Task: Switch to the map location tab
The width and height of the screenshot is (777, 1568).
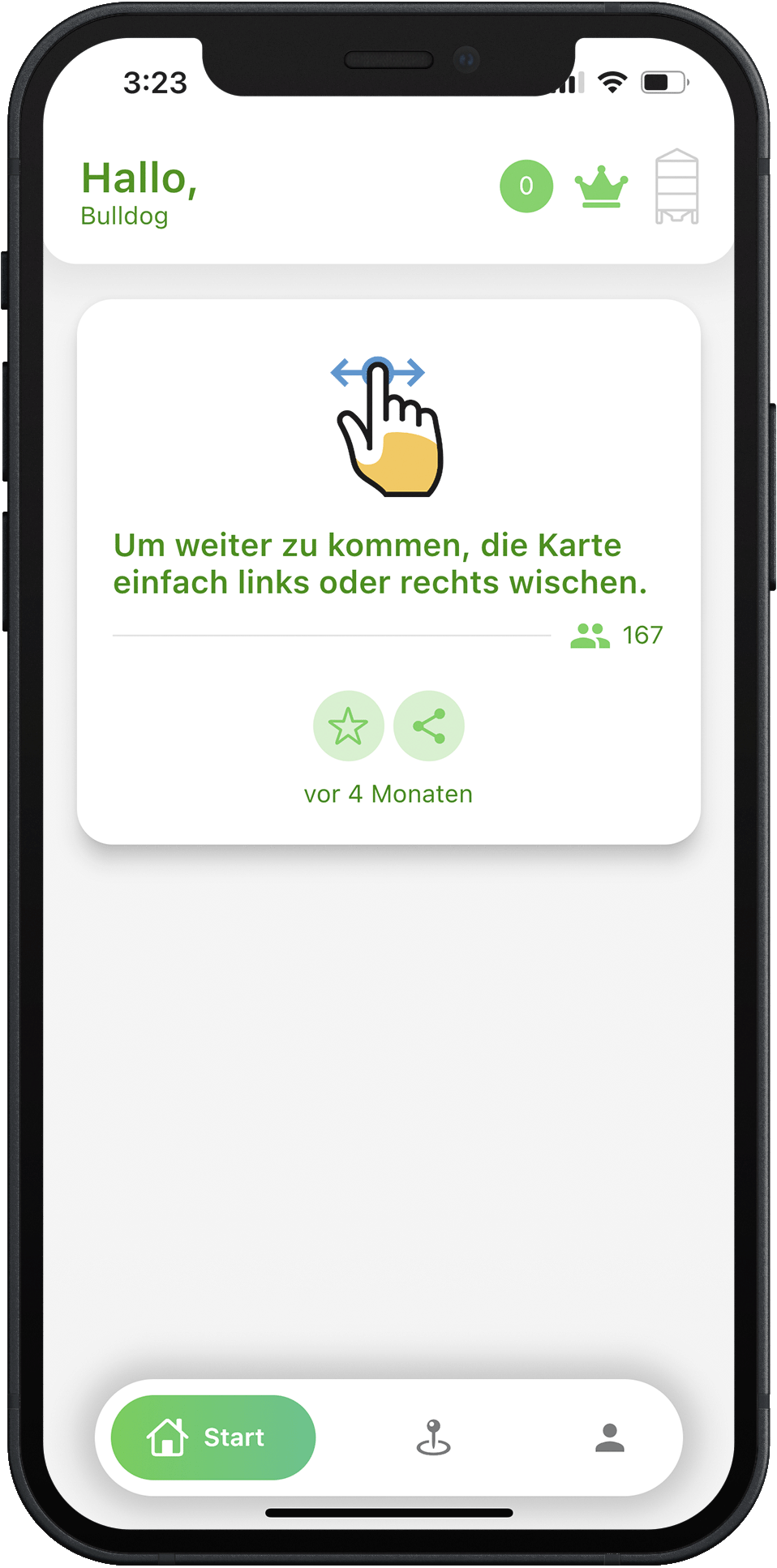Action: pos(434,1437)
